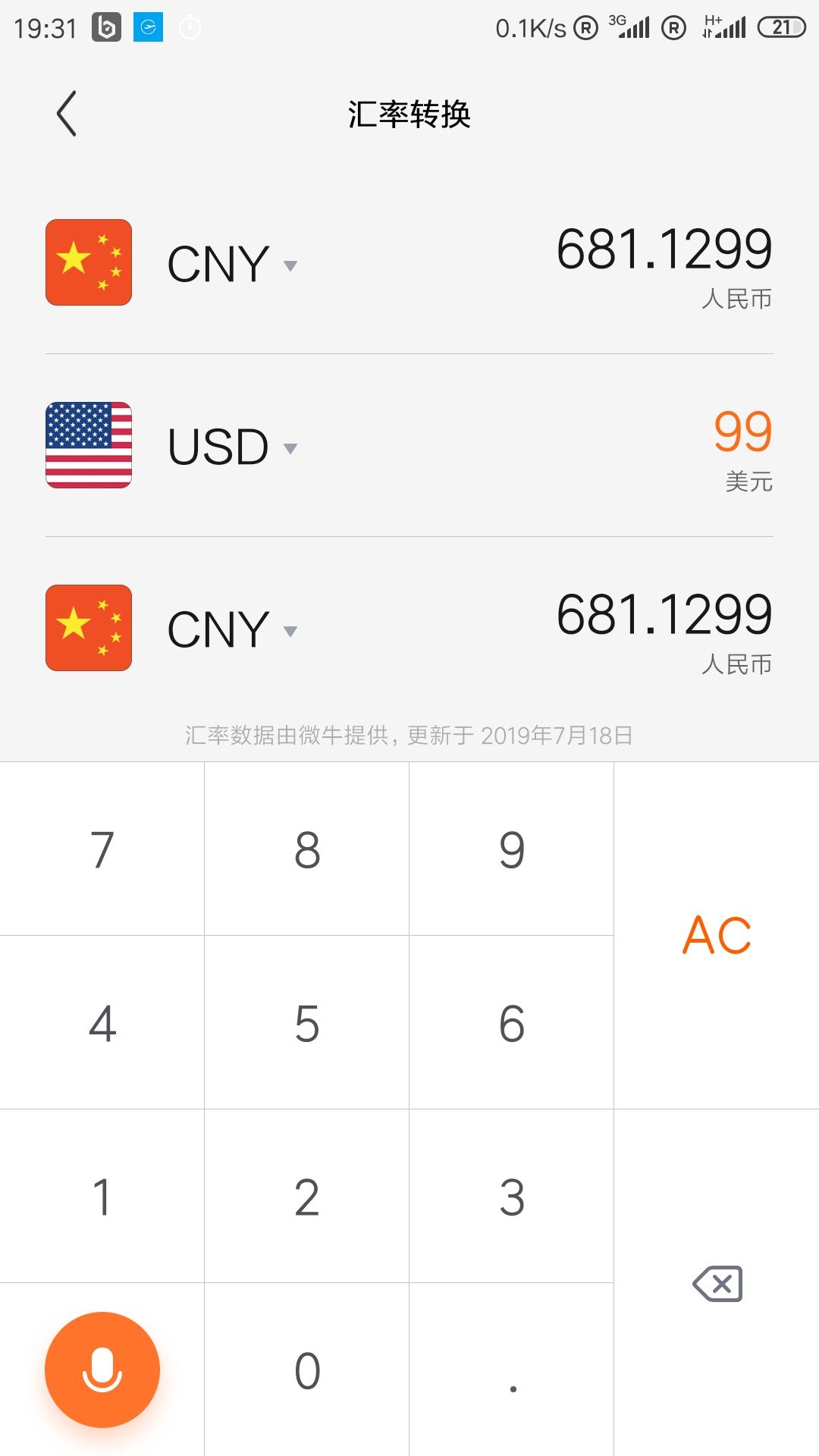Insert the decimal point
Screen dimensions: 819x1456
click(x=511, y=1370)
